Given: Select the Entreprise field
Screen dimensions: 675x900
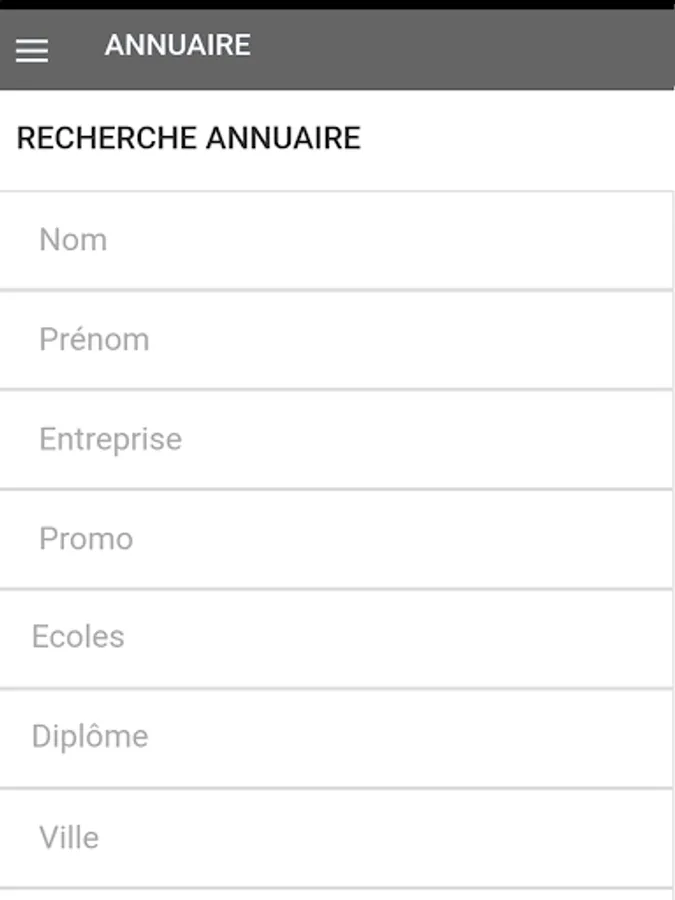Looking at the screenshot, I should click(x=336, y=440).
